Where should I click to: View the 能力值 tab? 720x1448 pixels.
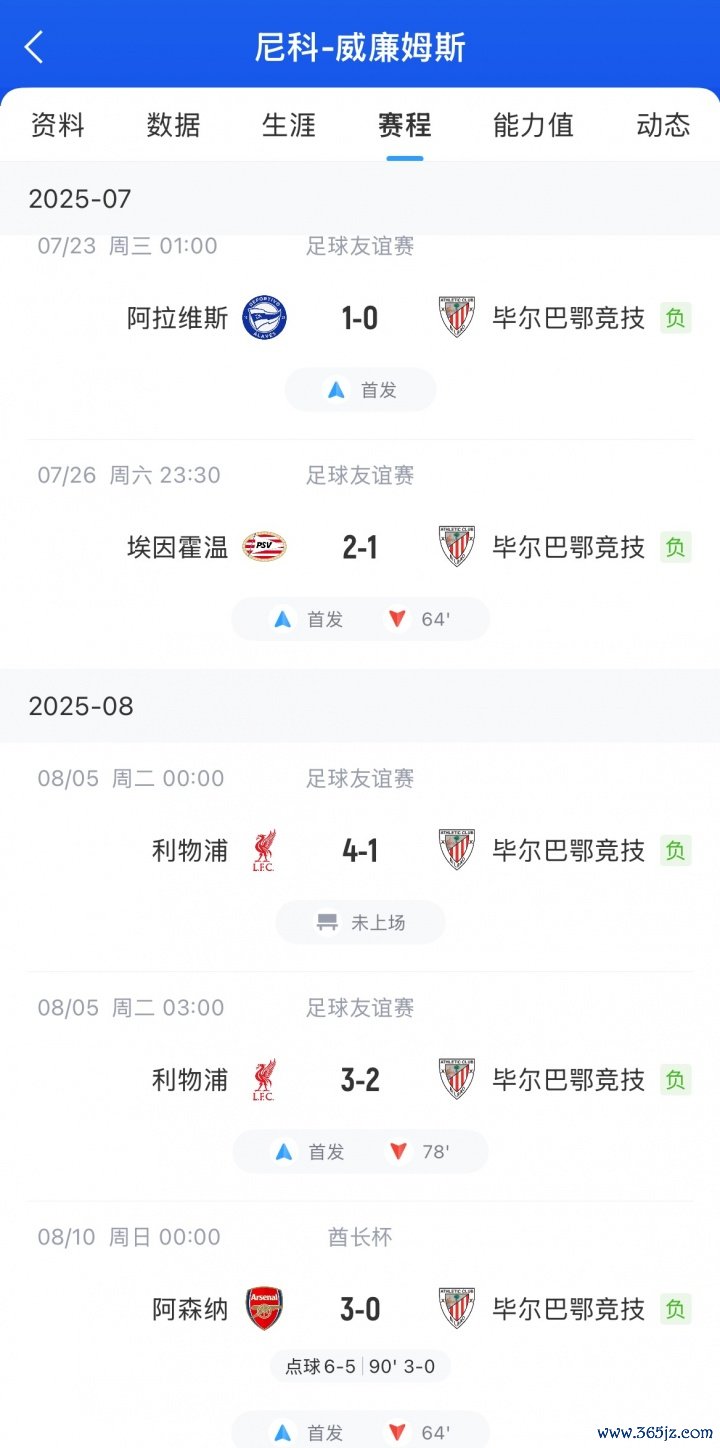(533, 125)
